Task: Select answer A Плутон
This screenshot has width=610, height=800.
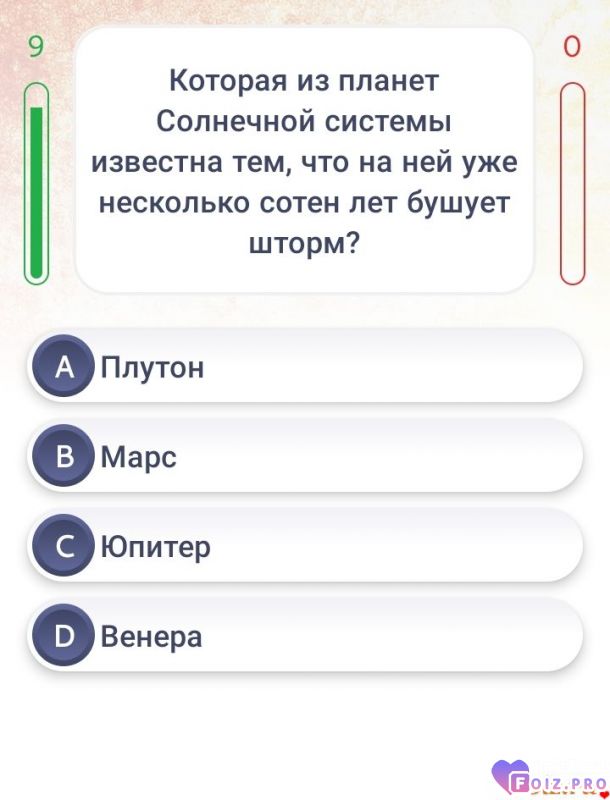Action: click(x=305, y=367)
